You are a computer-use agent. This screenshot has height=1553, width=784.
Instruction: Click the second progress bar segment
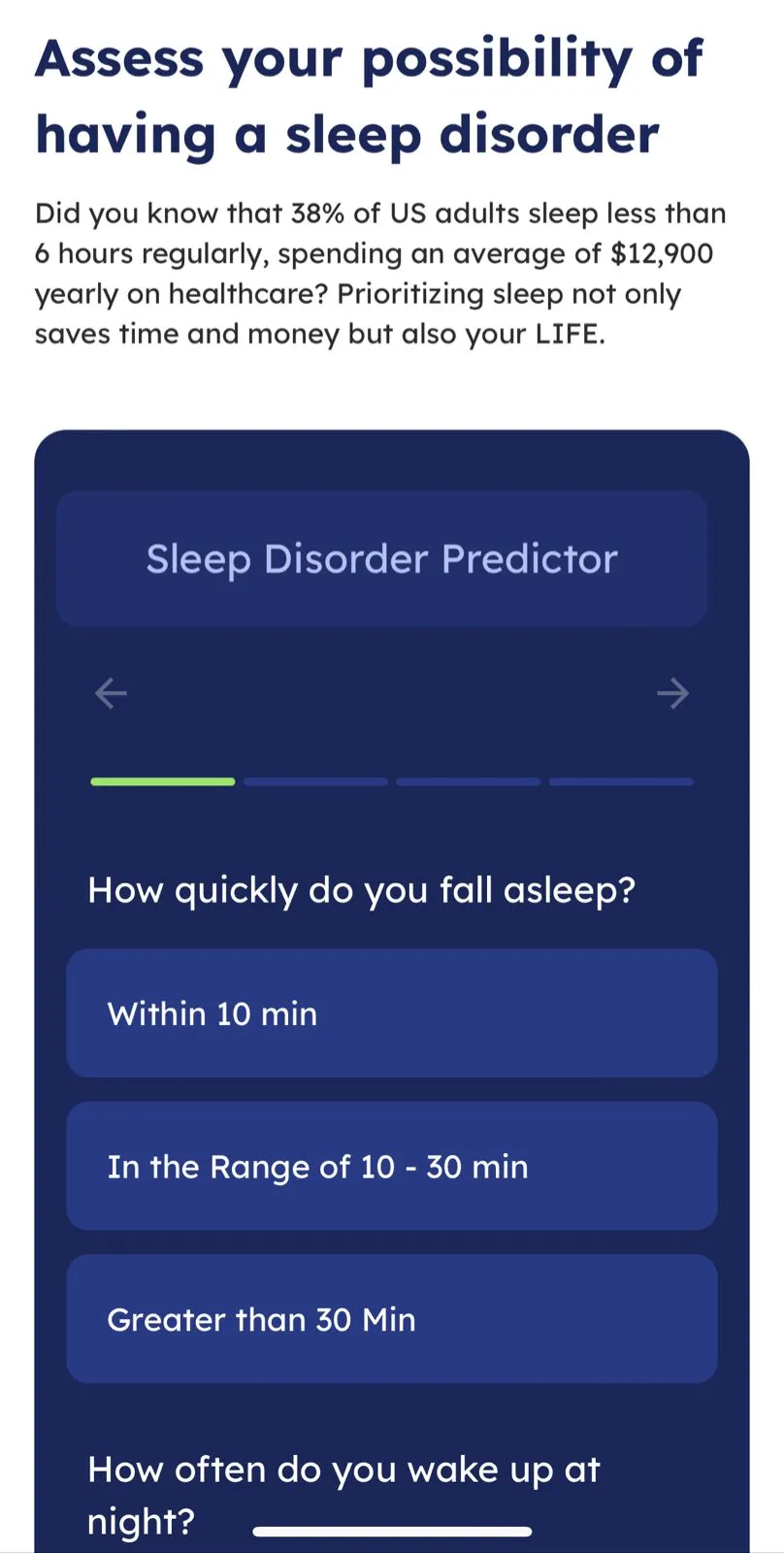click(x=314, y=781)
